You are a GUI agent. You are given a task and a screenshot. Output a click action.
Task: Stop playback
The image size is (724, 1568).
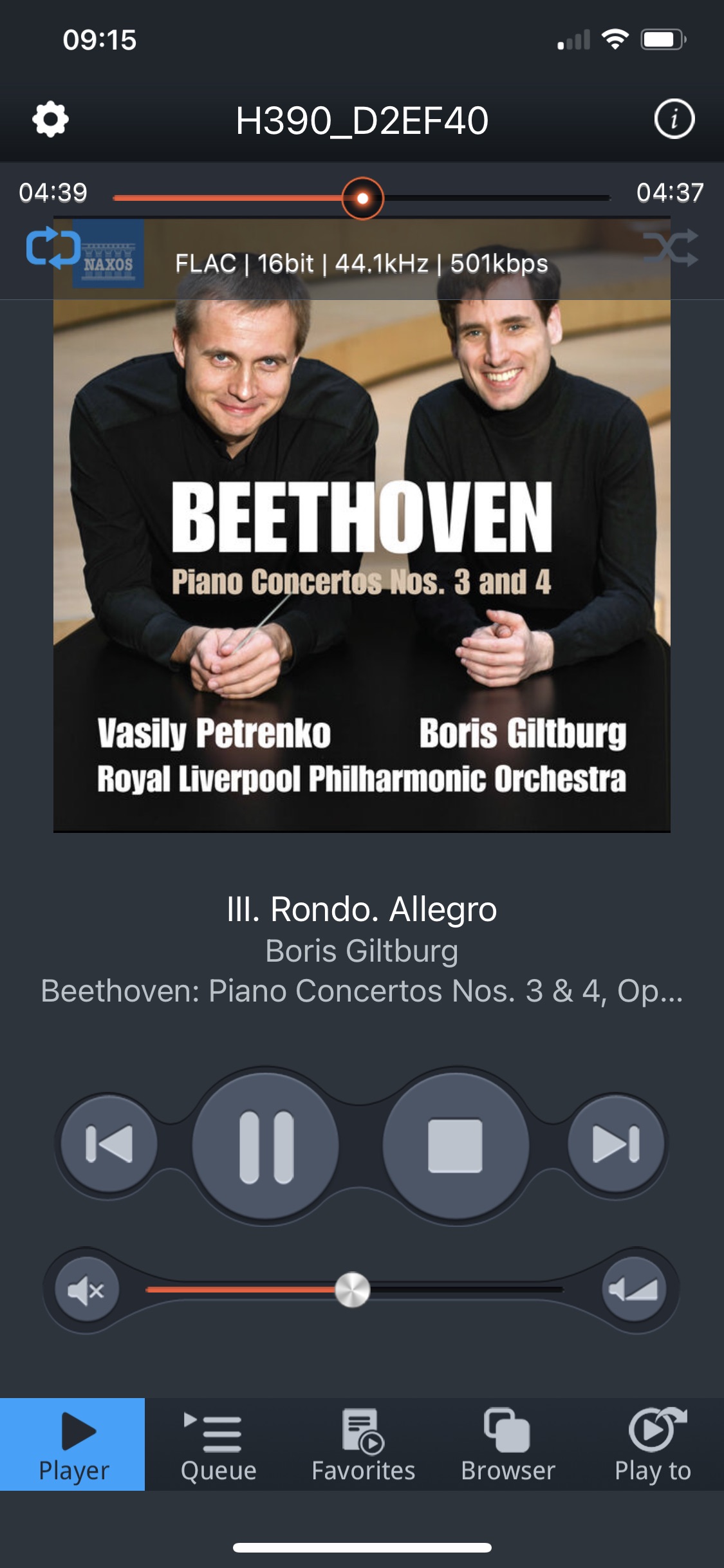click(x=456, y=1146)
